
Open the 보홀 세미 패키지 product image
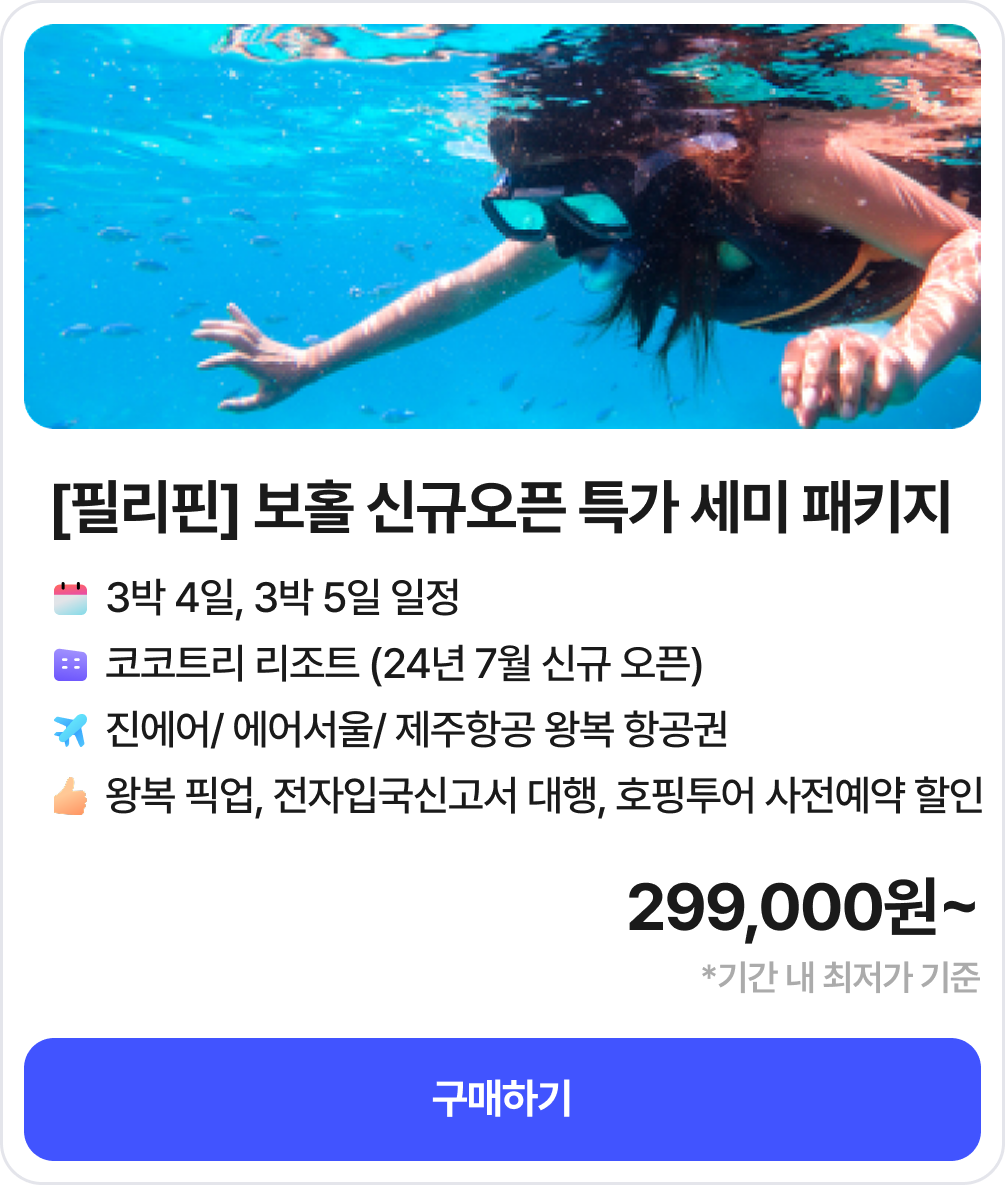click(502, 227)
